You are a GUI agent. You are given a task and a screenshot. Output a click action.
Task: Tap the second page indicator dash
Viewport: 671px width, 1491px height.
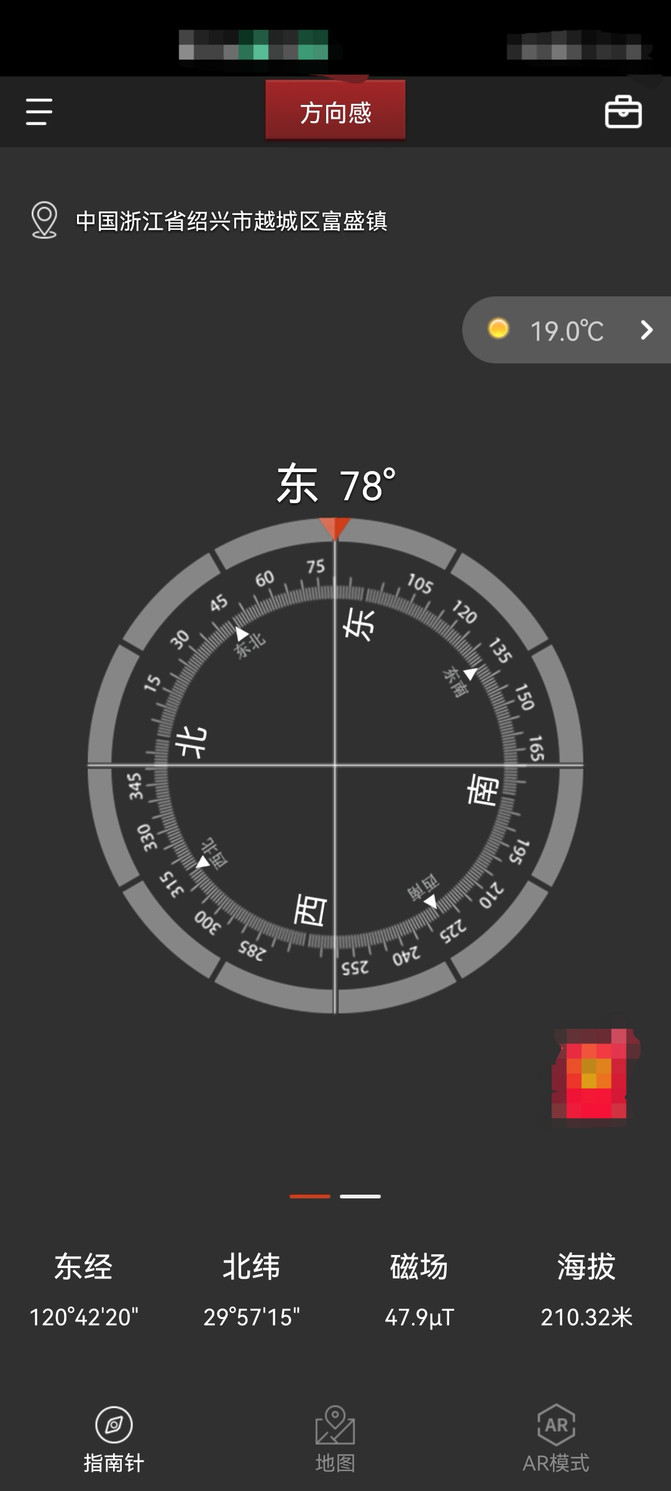[x=360, y=1196]
